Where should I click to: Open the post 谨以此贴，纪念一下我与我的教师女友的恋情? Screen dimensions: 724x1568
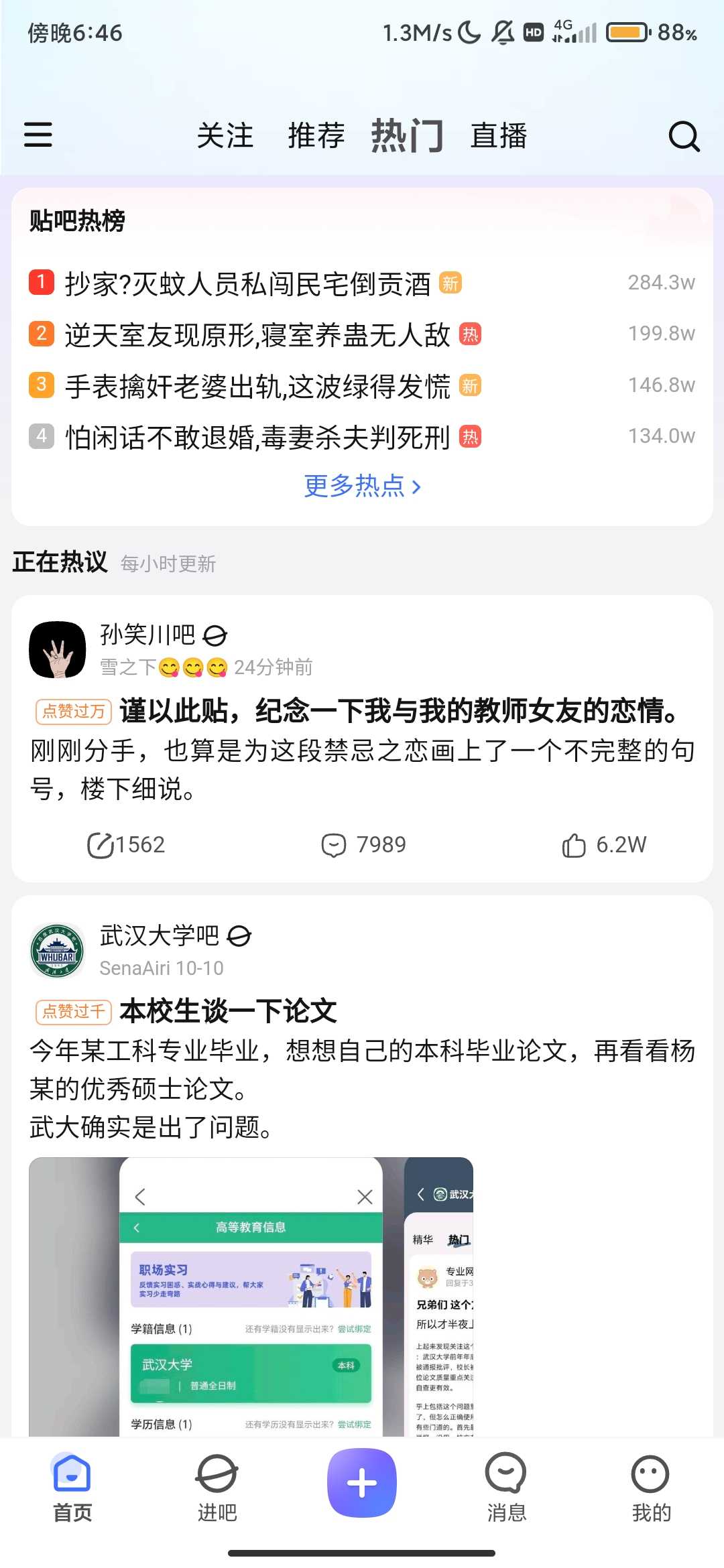398,711
